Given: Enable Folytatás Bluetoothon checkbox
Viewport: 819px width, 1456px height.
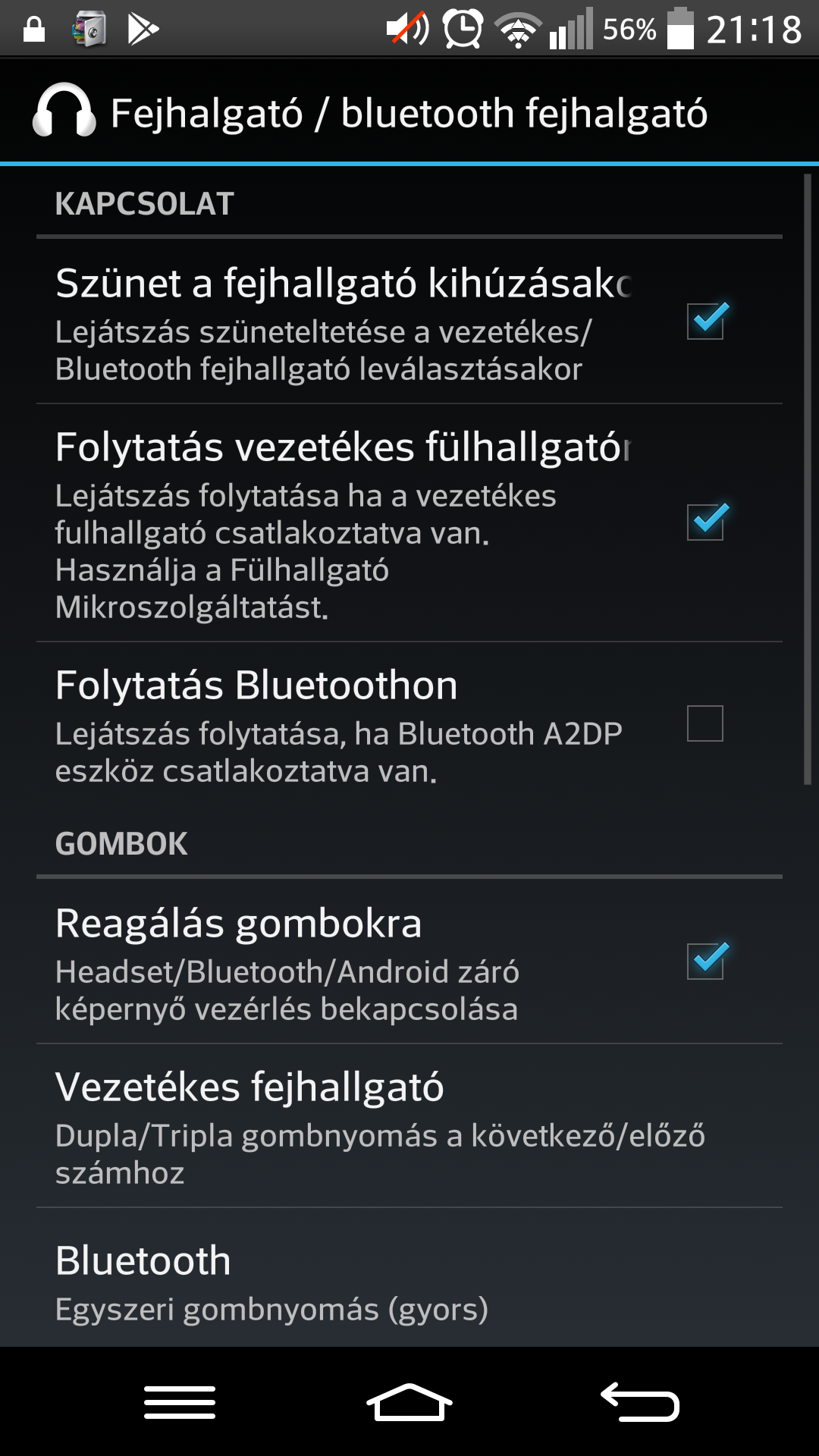Looking at the screenshot, I should click(x=705, y=723).
